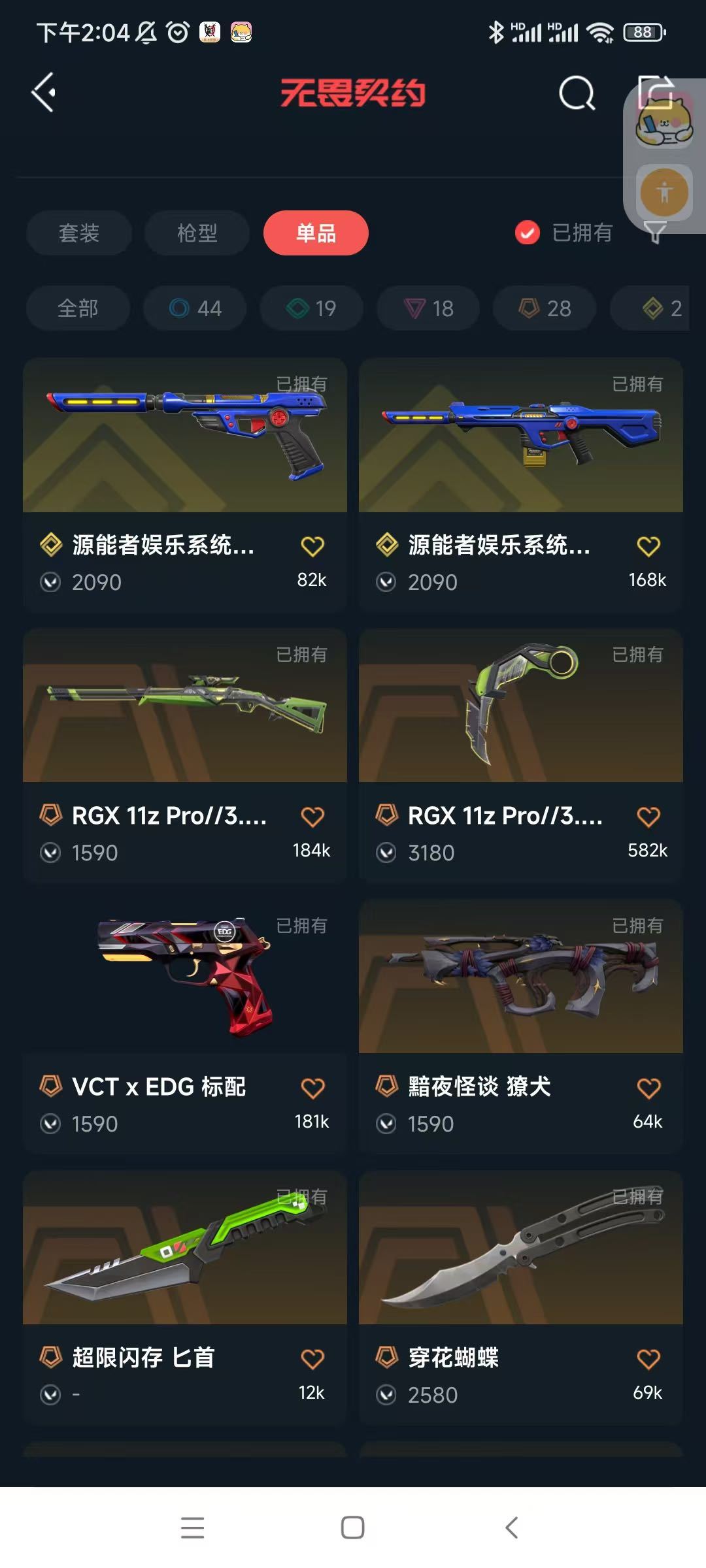This screenshot has width=706, height=1568.
Task: Open the 超限闪存 匕首 knife card
Action: click(185, 1297)
